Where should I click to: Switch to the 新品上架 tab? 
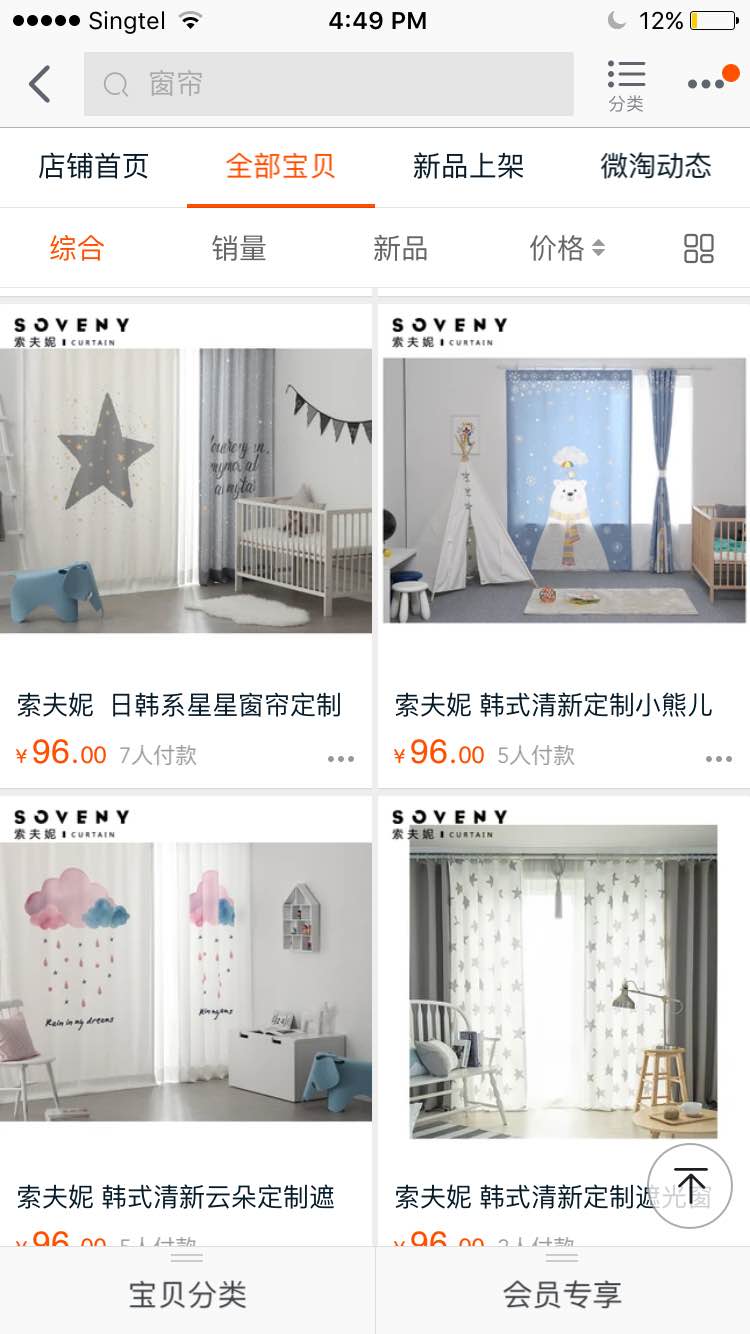coord(468,166)
